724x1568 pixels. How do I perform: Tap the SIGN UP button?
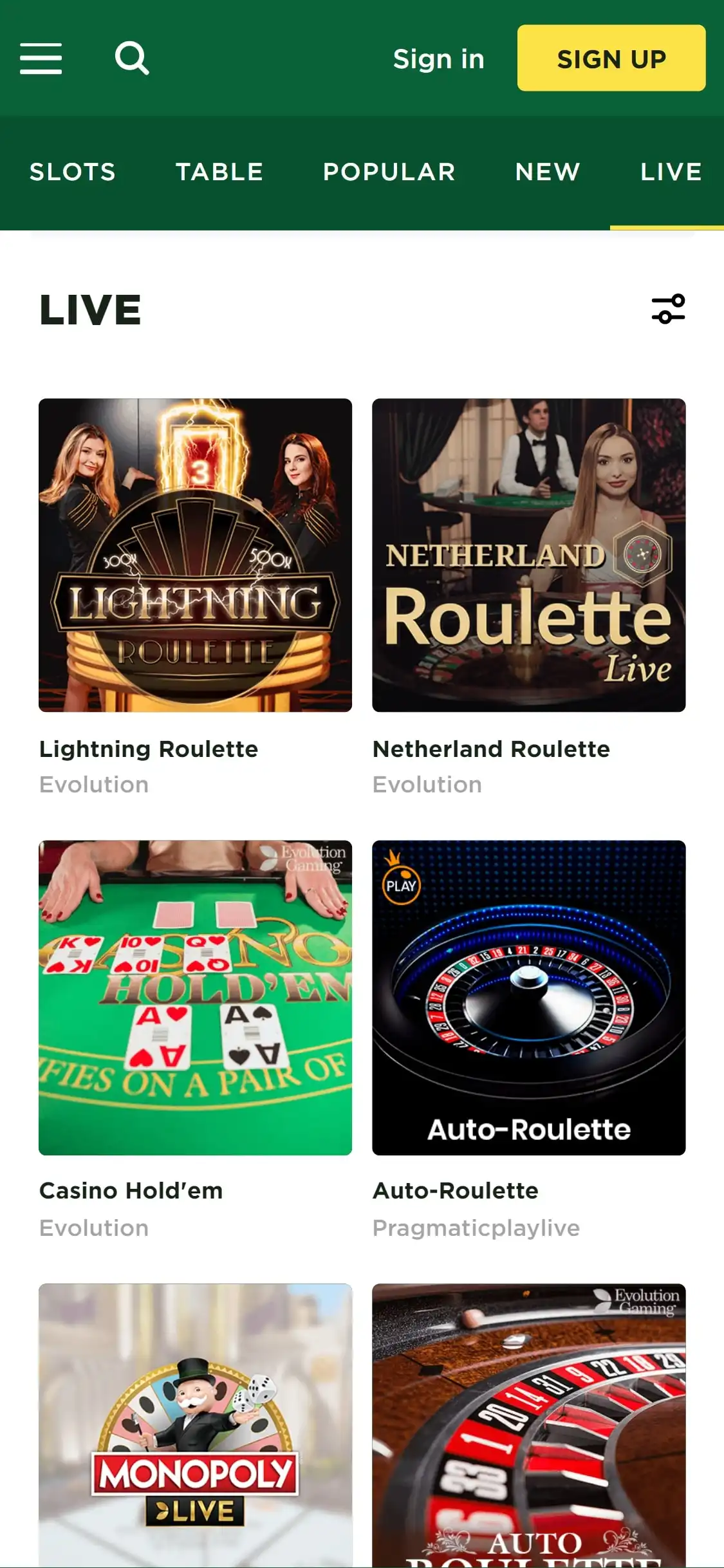(611, 58)
